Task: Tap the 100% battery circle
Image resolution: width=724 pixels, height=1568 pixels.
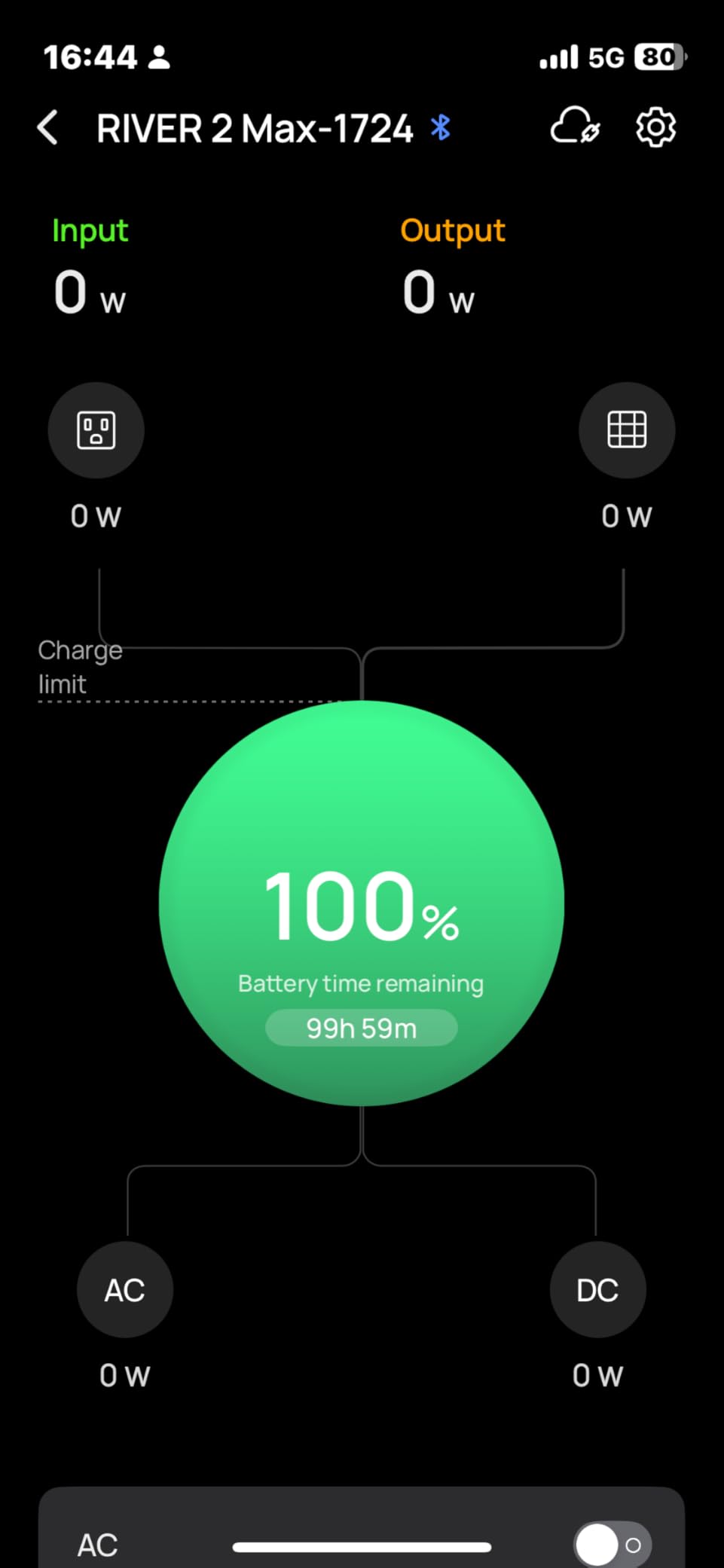Action: [x=362, y=903]
